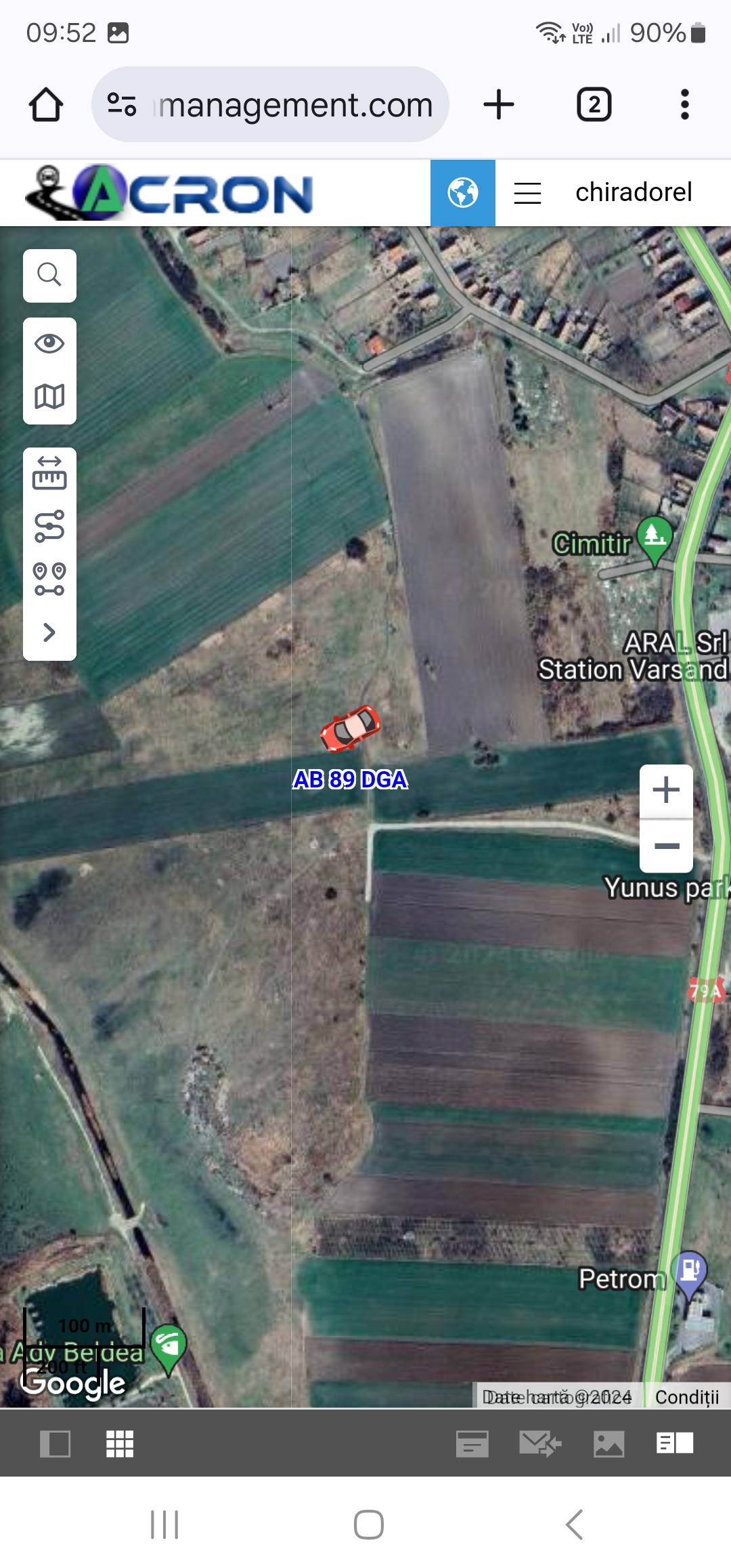Screen dimensions: 731x1568
Task: Open a new browser tab
Action: (x=499, y=105)
